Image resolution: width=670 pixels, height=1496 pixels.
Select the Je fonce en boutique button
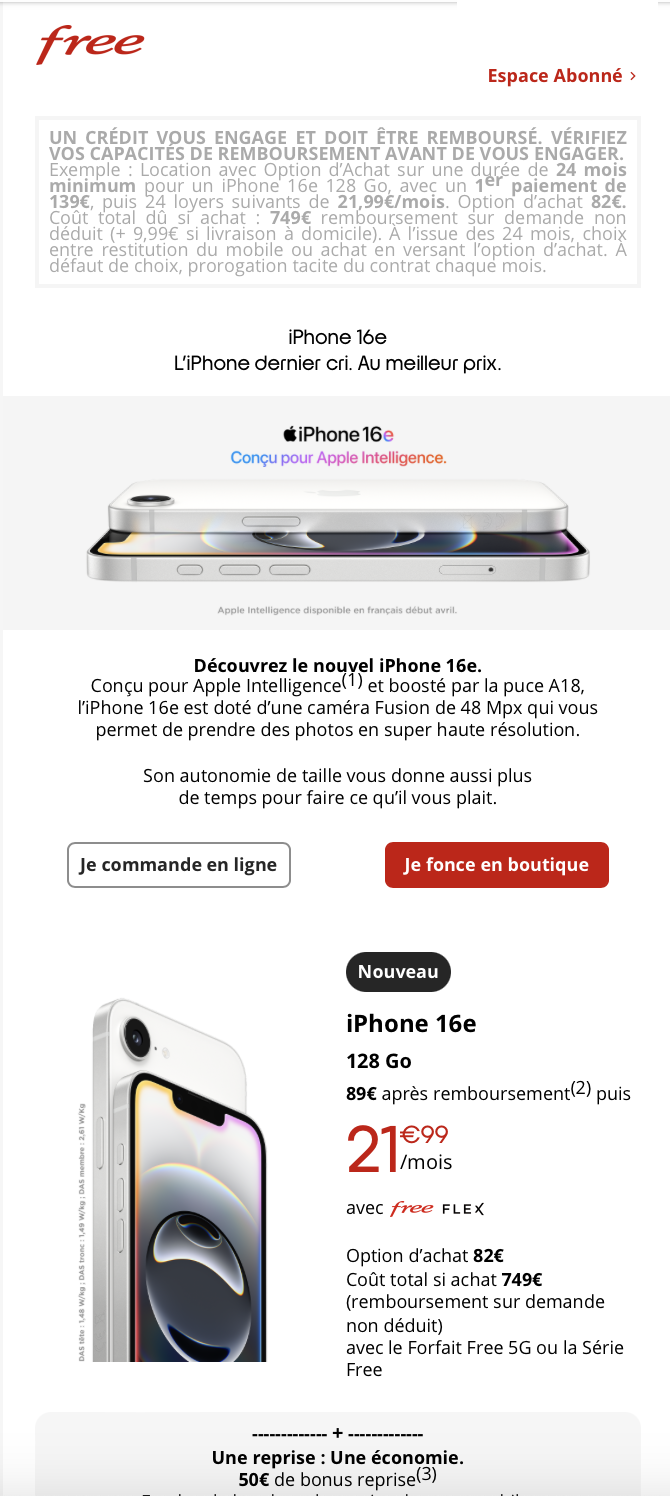coord(496,865)
